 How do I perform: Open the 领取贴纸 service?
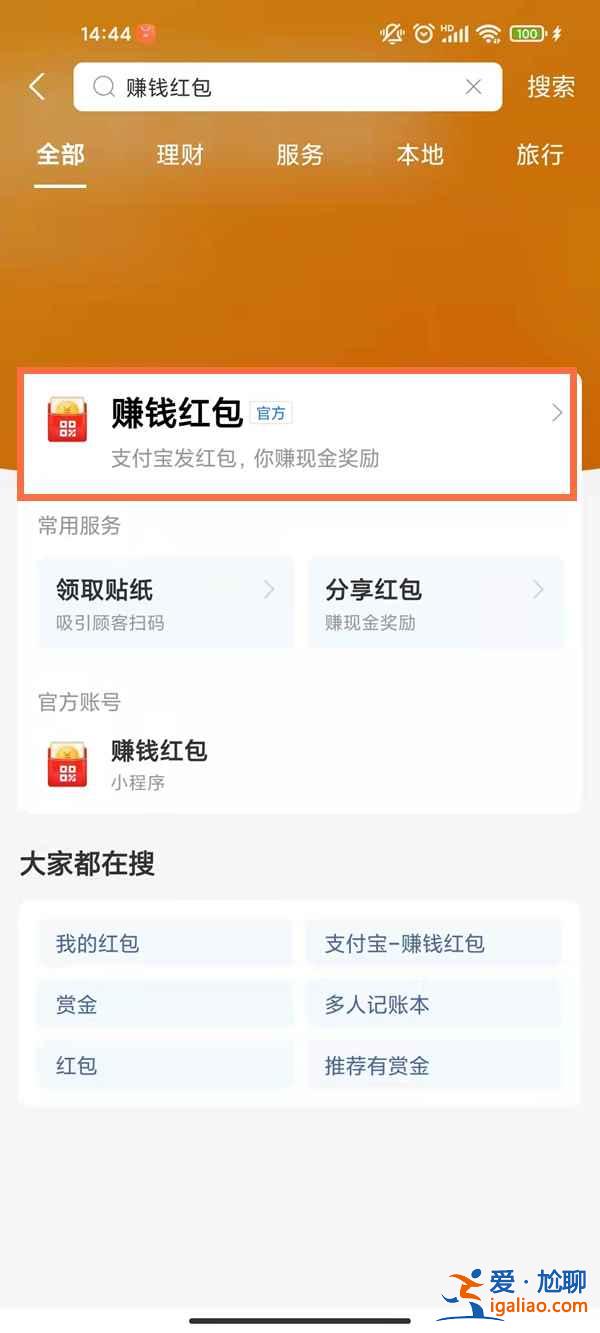[x=166, y=603]
